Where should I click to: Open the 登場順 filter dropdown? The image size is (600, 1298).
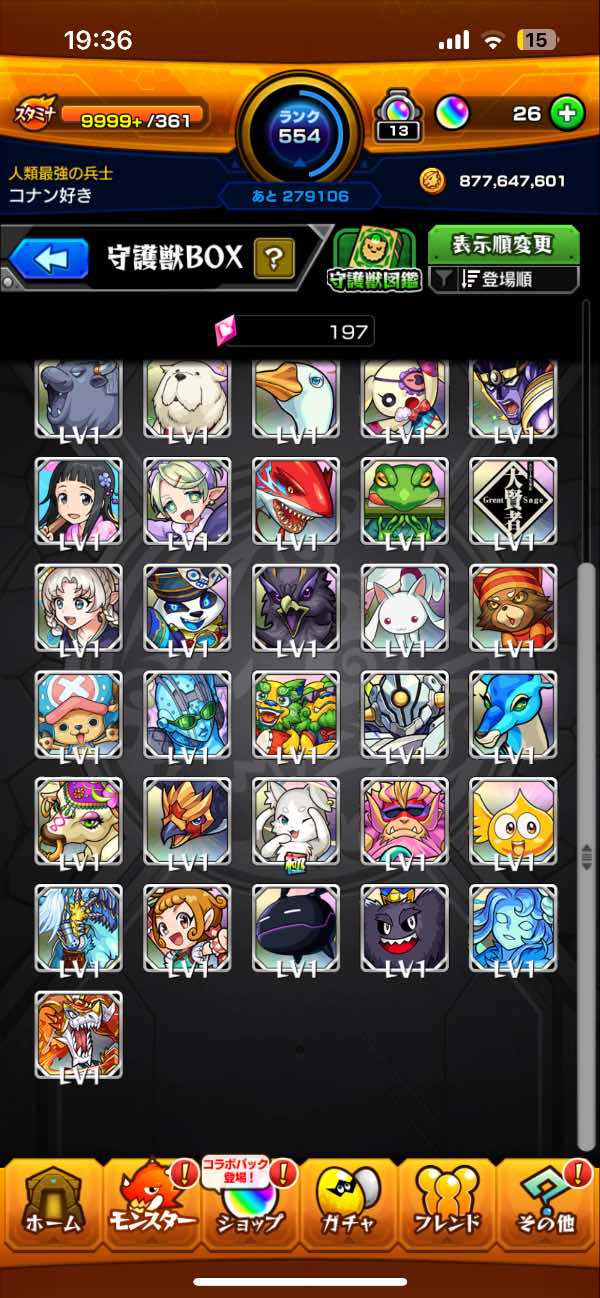(x=503, y=280)
